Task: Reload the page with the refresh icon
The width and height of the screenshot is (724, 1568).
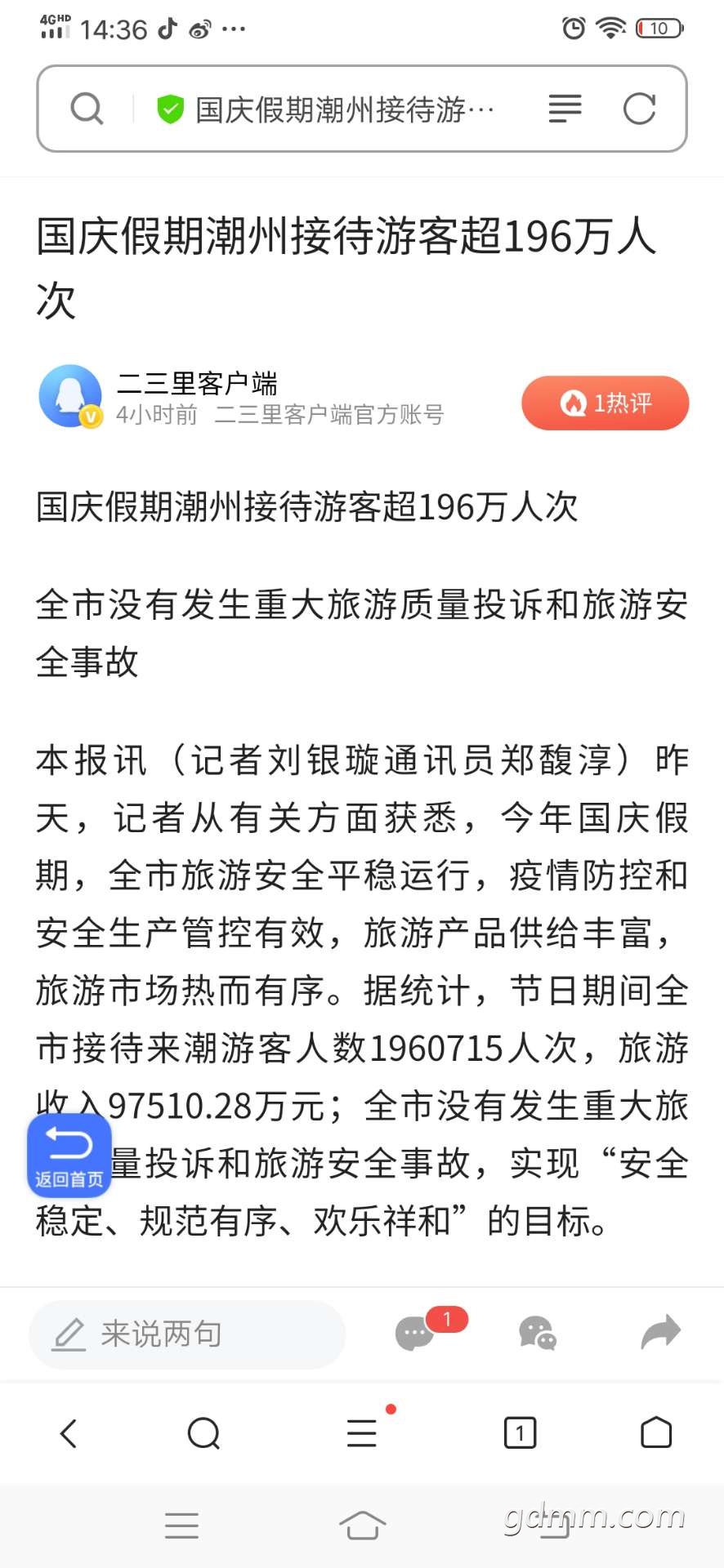Action: 639,109
